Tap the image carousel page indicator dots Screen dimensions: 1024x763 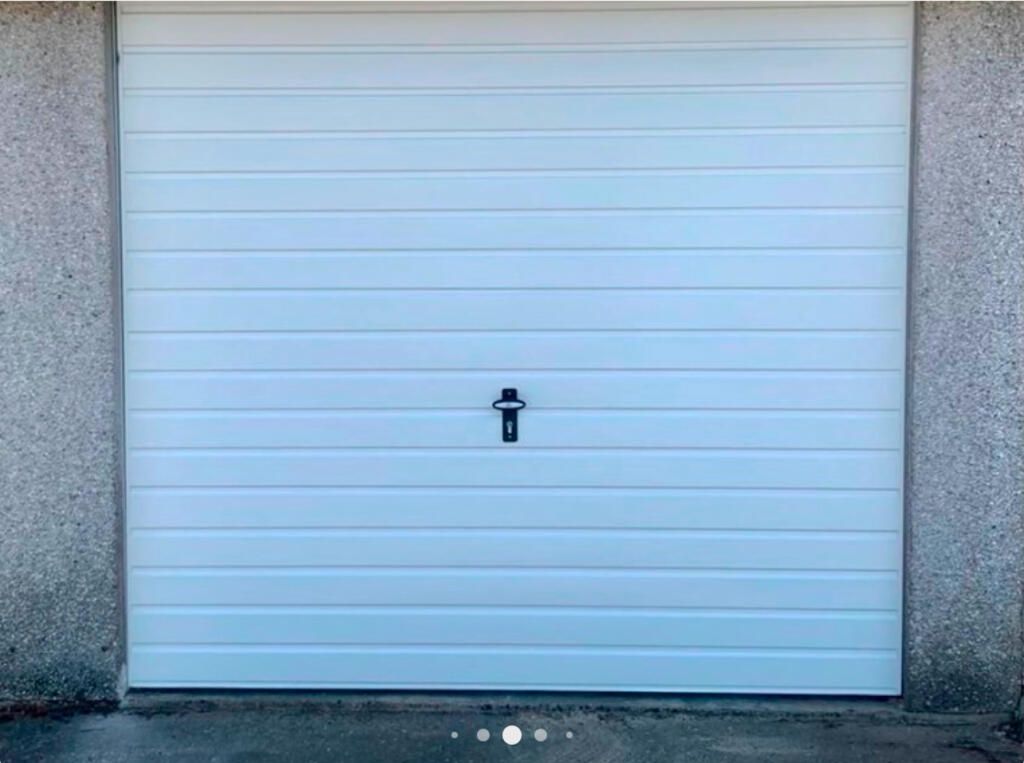coord(512,735)
